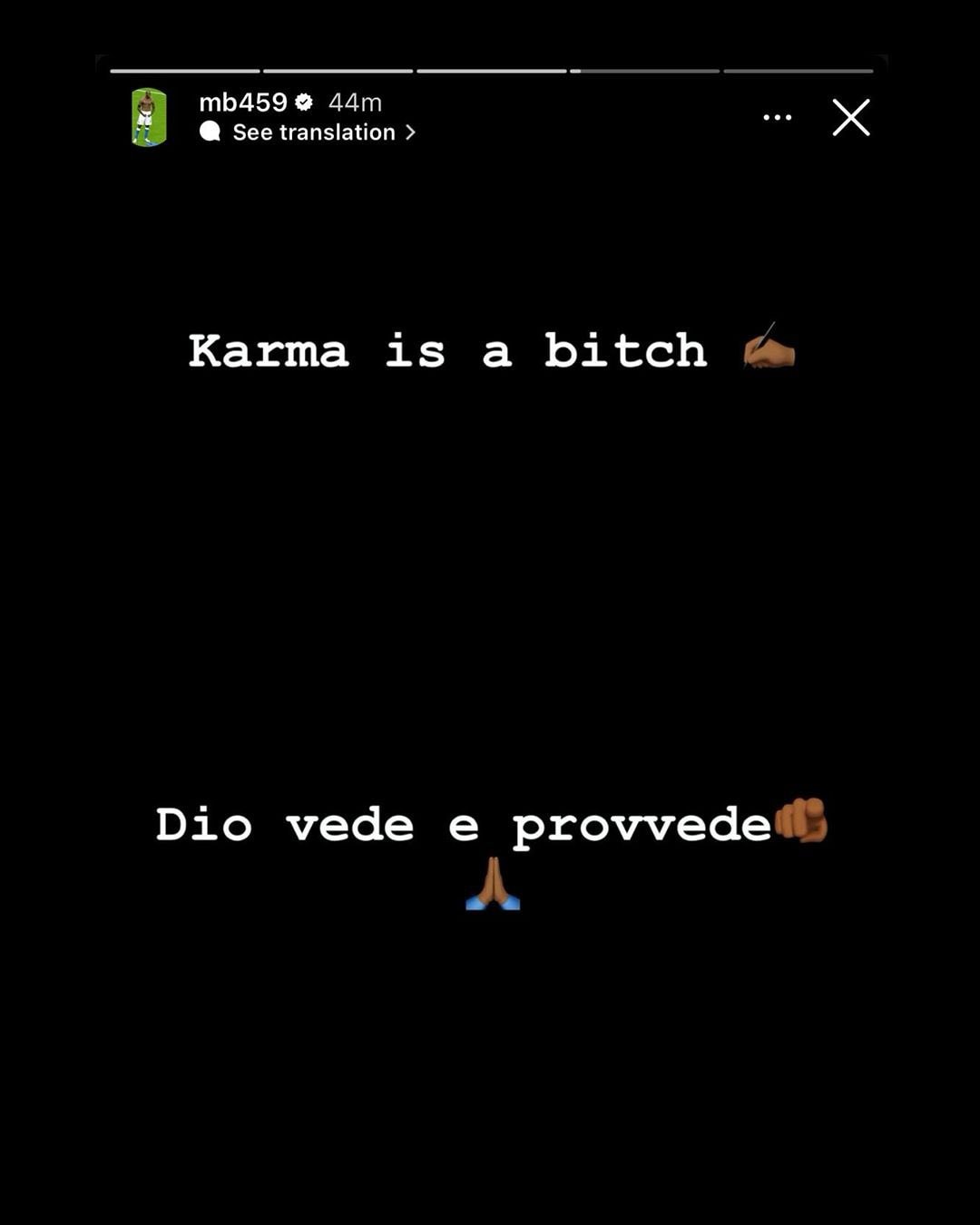980x1225 pixels.
Task: Open mb459 profile picture
Action: point(149,117)
